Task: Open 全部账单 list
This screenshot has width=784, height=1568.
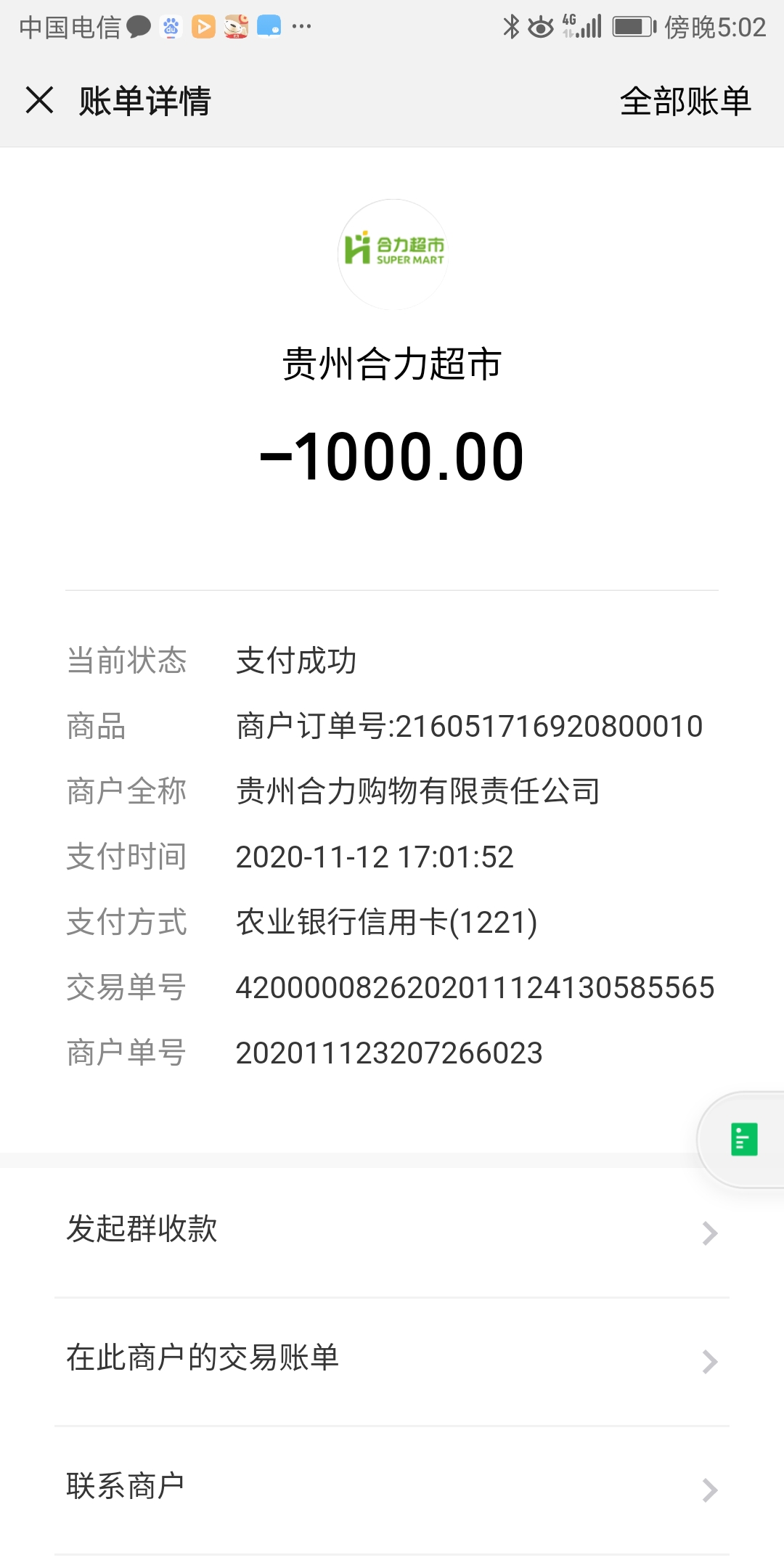Action: pos(685,101)
